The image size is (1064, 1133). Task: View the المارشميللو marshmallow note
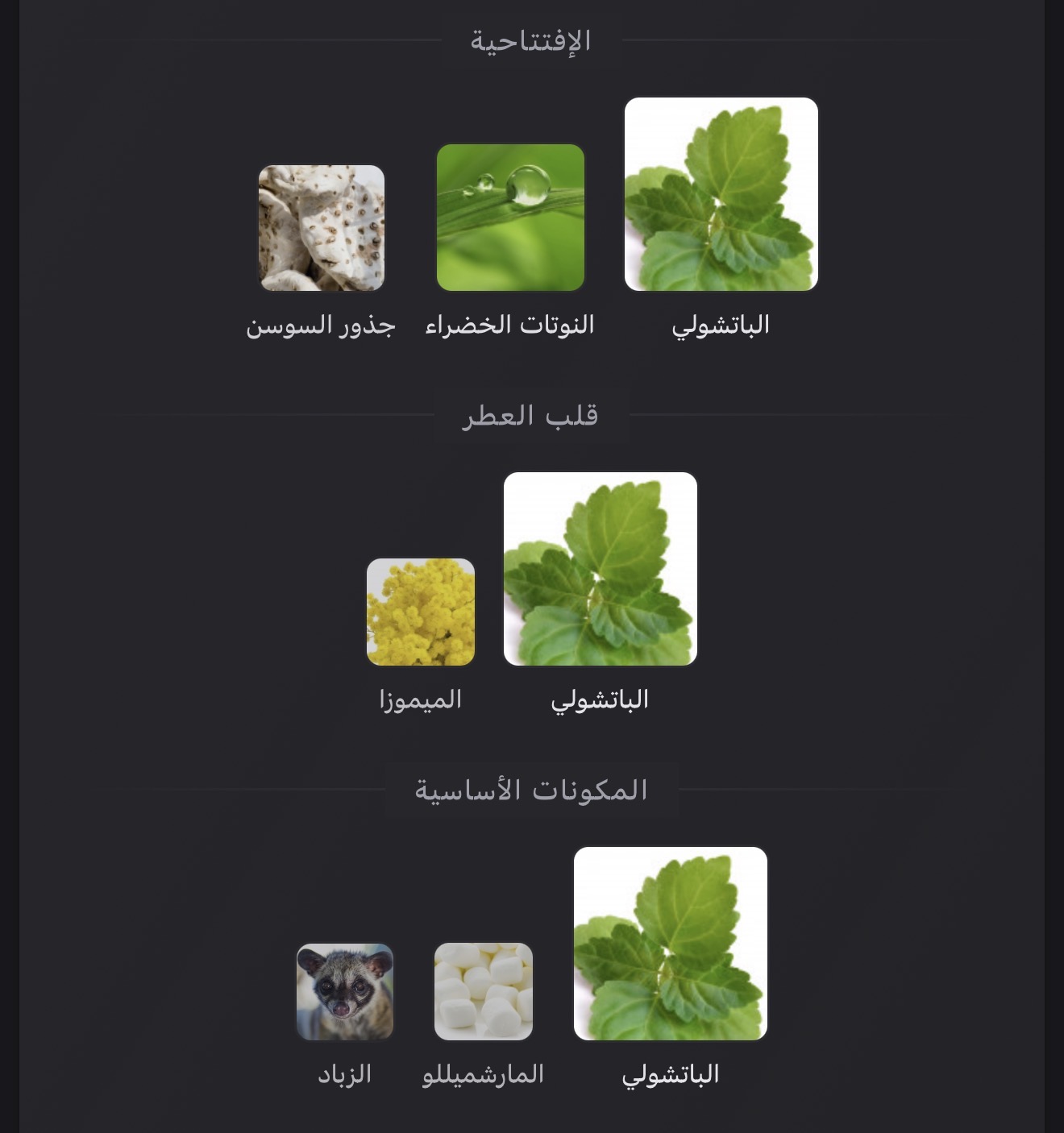point(484,991)
